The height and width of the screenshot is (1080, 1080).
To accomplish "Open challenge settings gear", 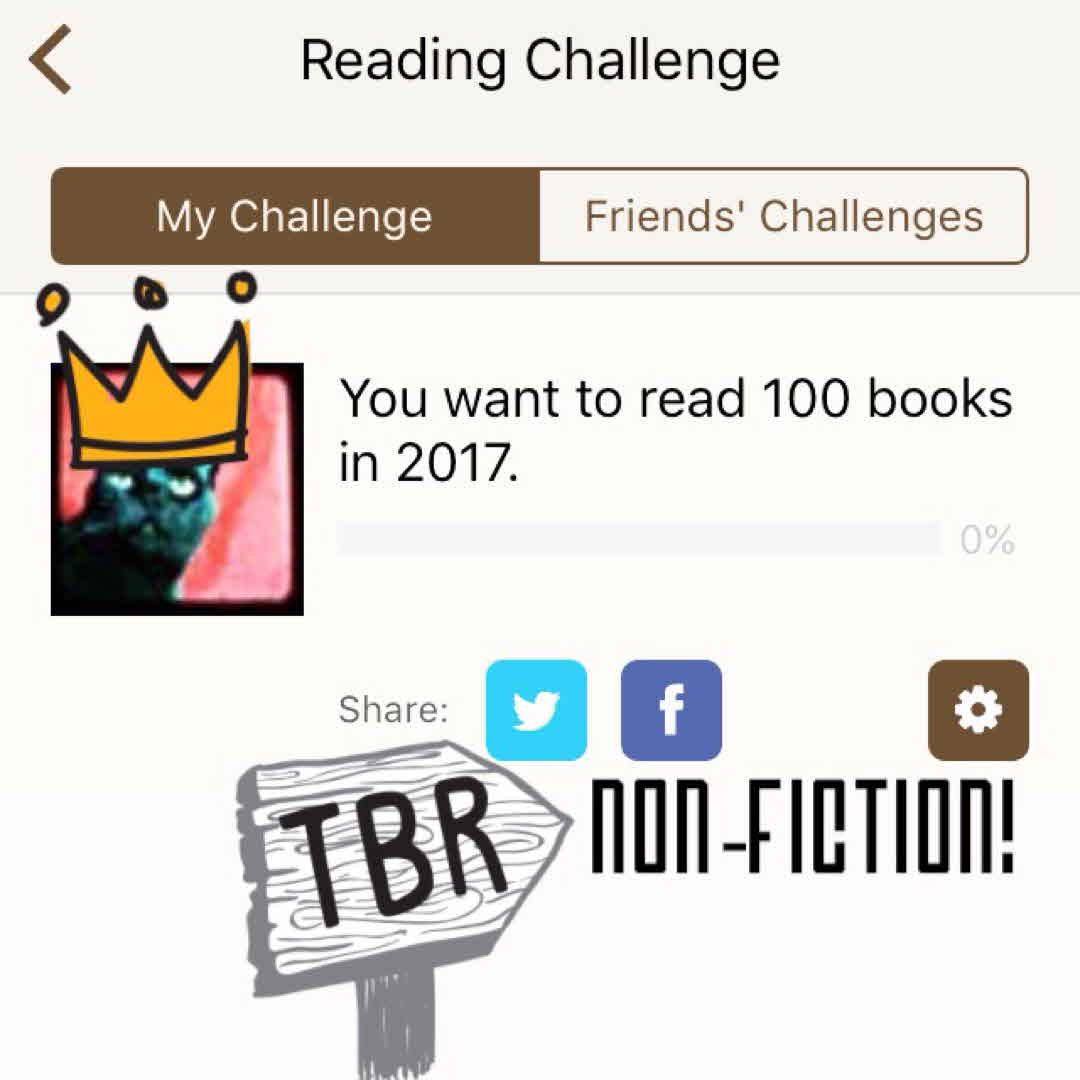I will (x=978, y=710).
